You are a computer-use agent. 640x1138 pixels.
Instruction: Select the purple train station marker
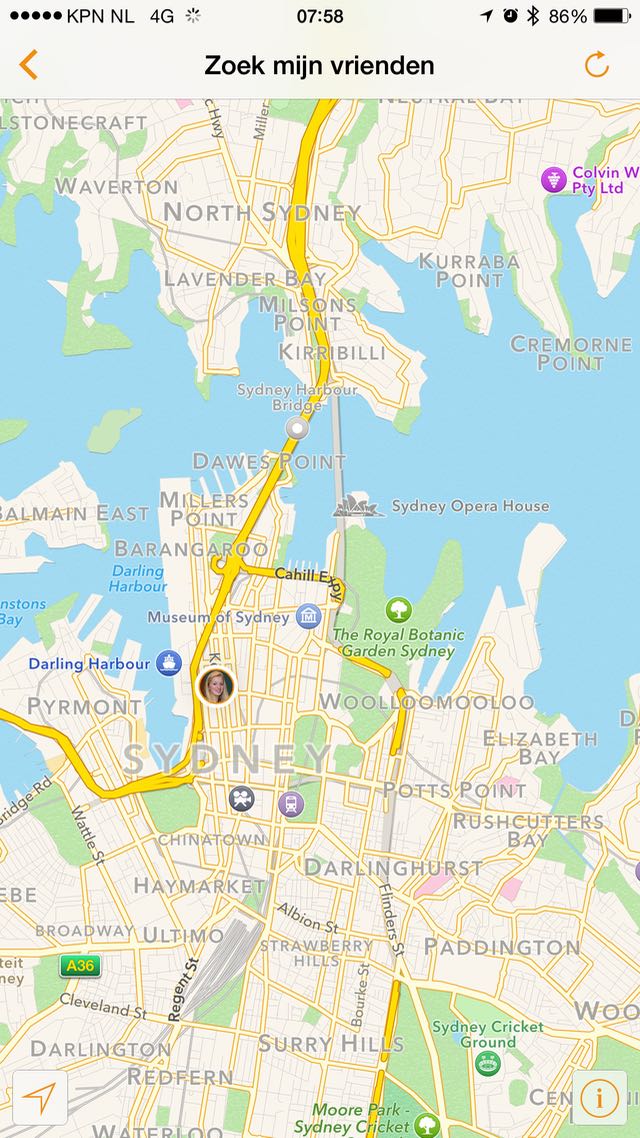(291, 804)
